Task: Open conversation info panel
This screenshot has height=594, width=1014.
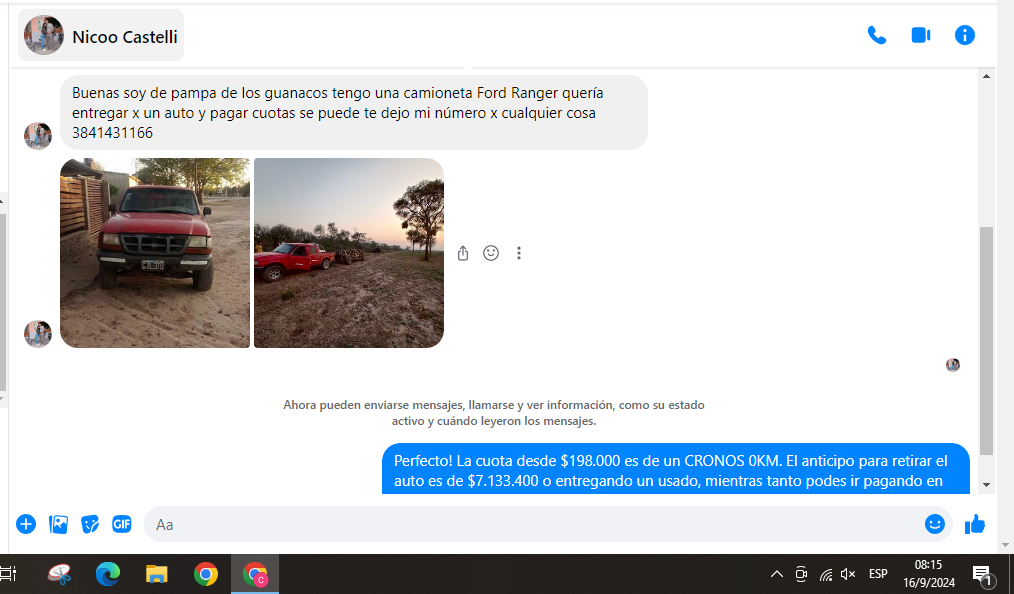Action: (x=964, y=35)
